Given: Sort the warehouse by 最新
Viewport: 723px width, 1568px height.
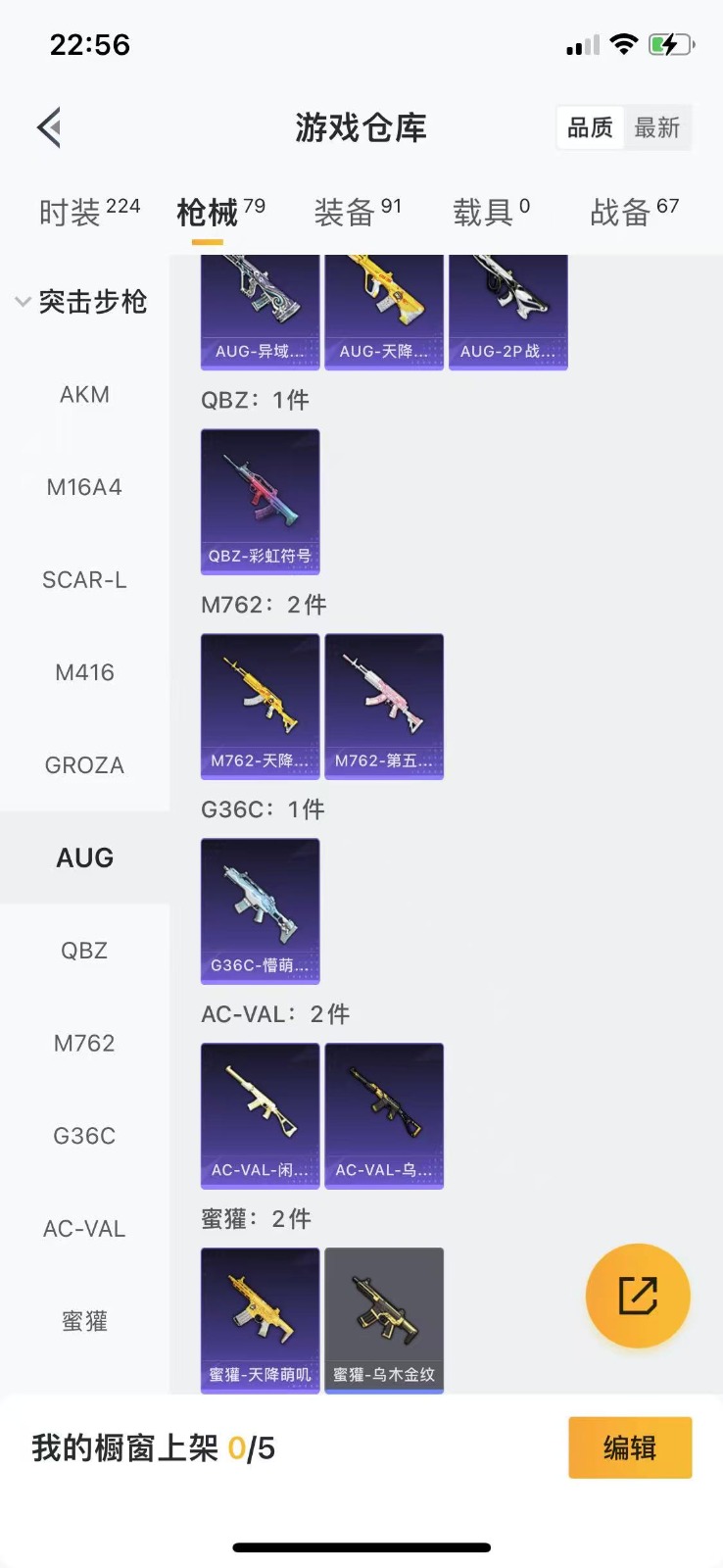Looking at the screenshot, I should coord(656,127).
